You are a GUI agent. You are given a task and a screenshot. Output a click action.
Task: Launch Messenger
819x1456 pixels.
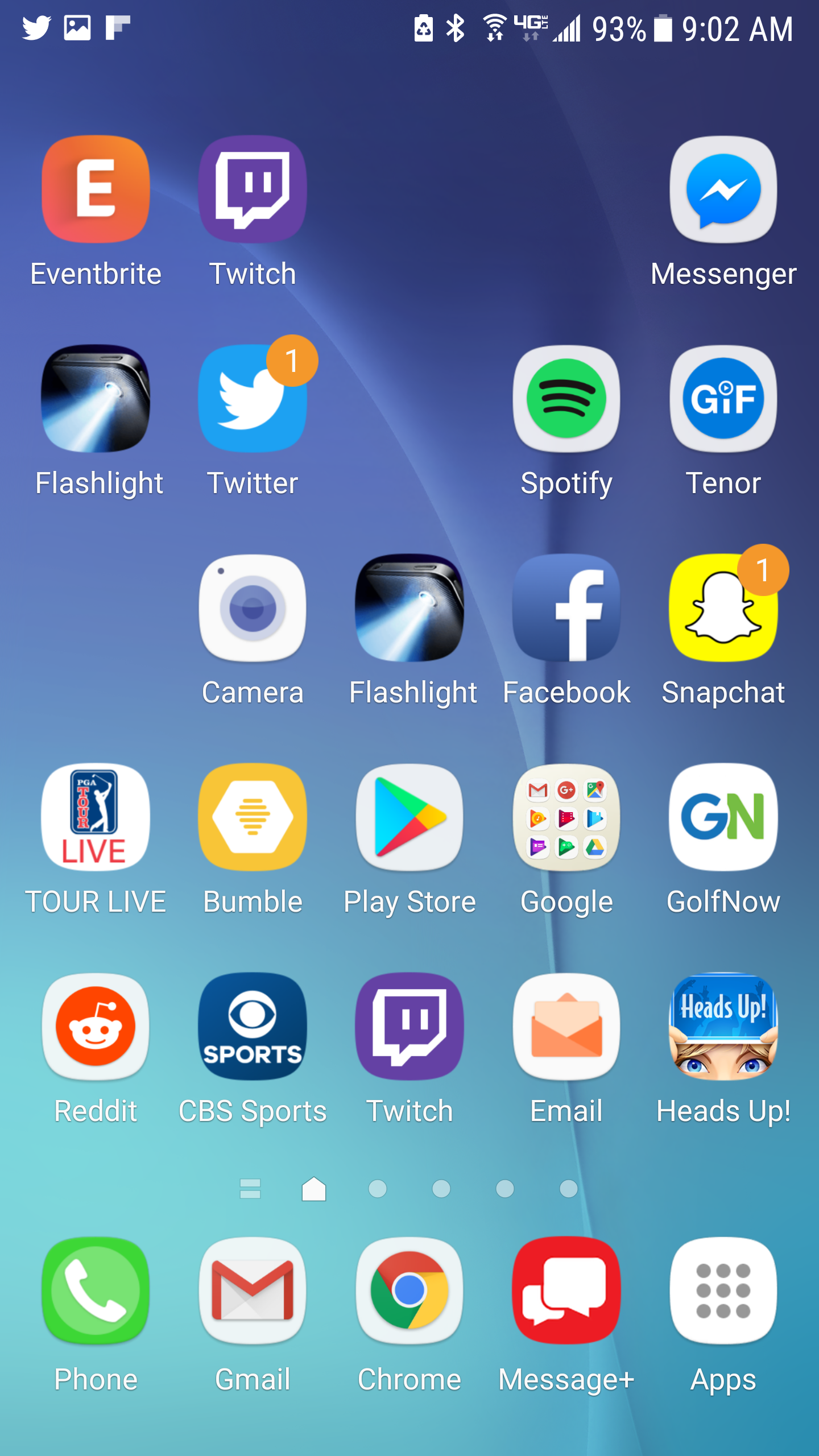[723, 189]
